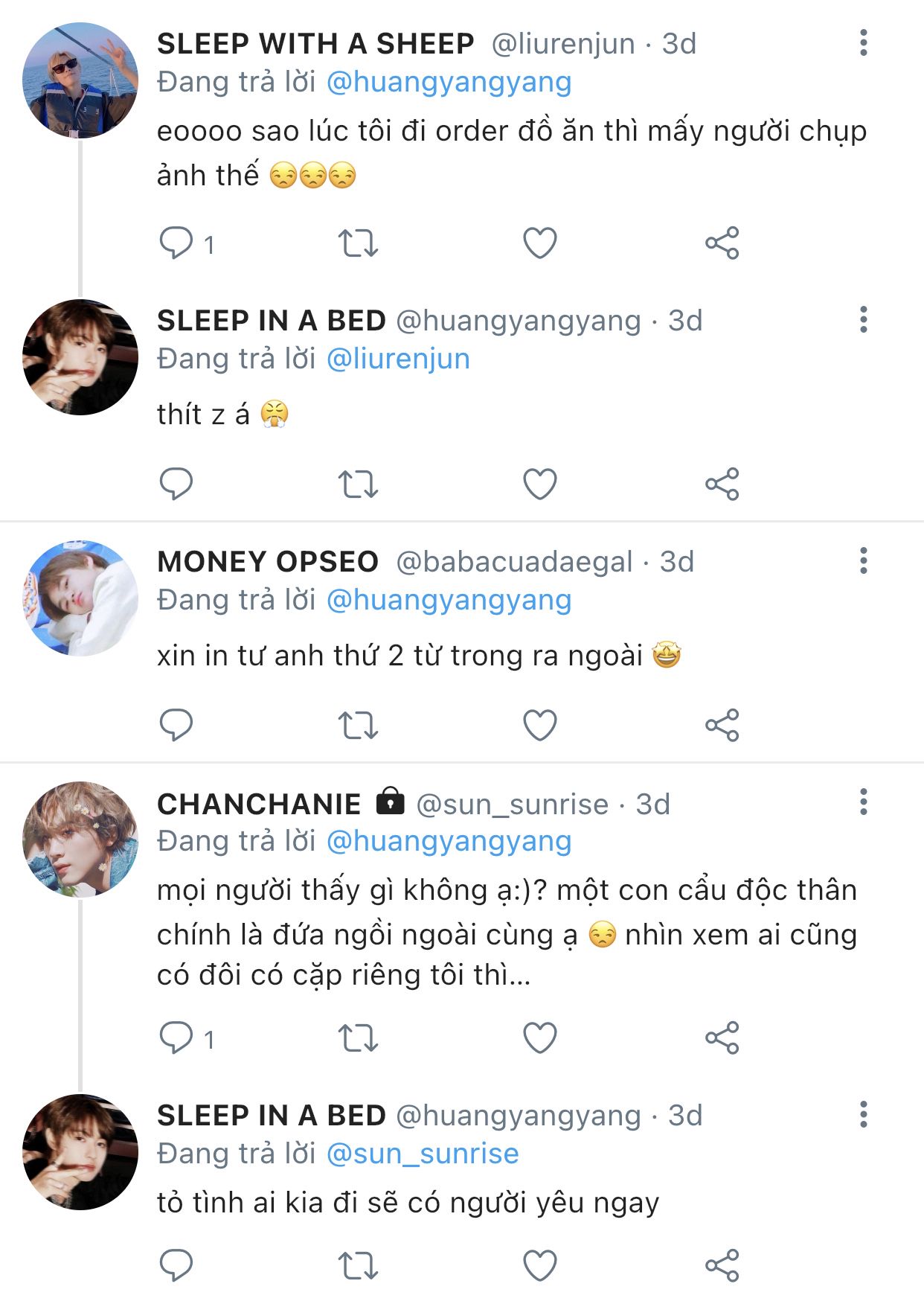
Task: Open MONEY OPSEO's profile picture
Action: (x=80, y=598)
